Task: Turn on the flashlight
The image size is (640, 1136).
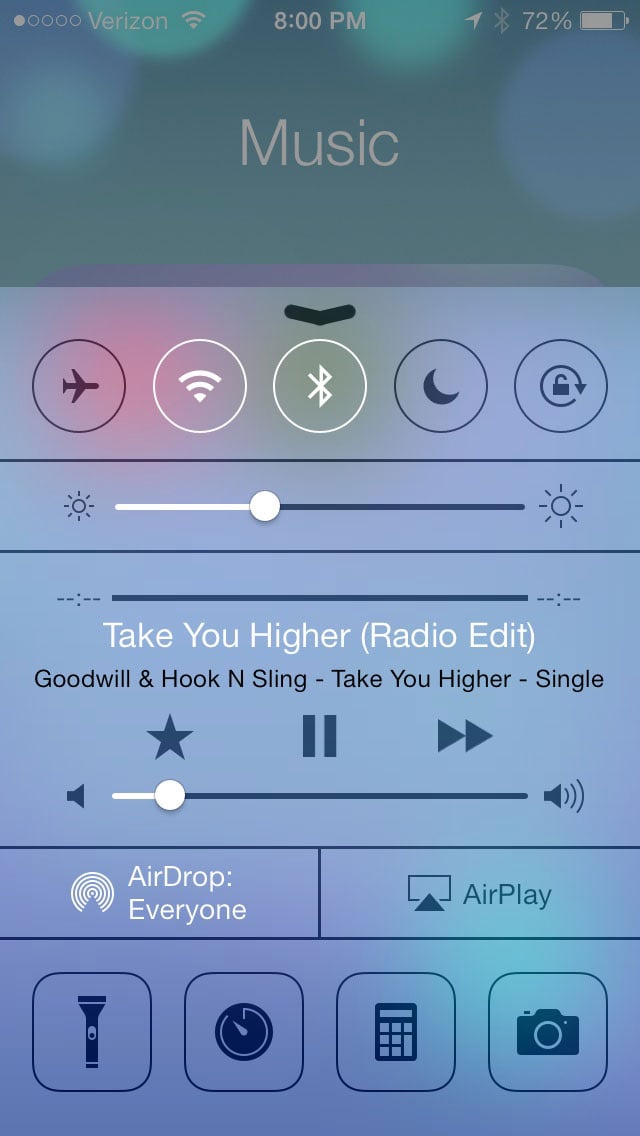Action: point(92,1032)
